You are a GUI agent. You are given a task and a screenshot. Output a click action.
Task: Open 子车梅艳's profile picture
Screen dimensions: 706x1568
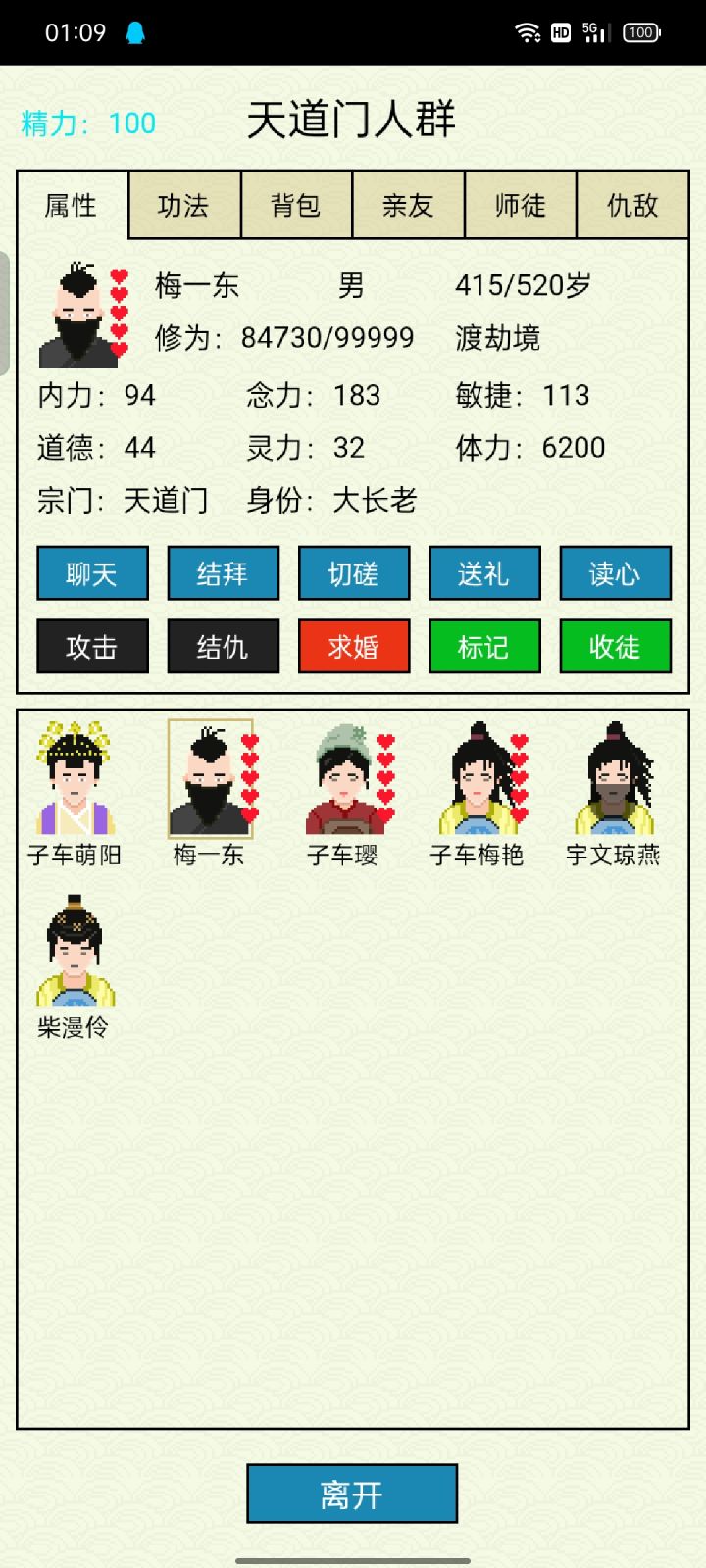tap(478, 779)
